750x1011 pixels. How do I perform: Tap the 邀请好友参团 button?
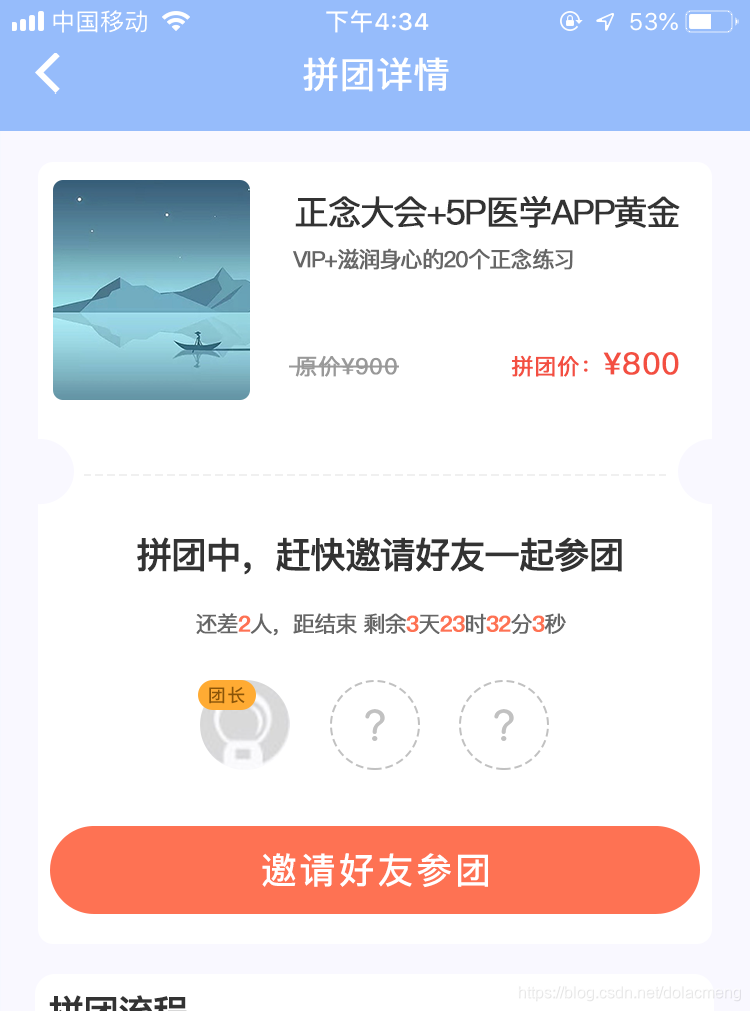[375, 870]
